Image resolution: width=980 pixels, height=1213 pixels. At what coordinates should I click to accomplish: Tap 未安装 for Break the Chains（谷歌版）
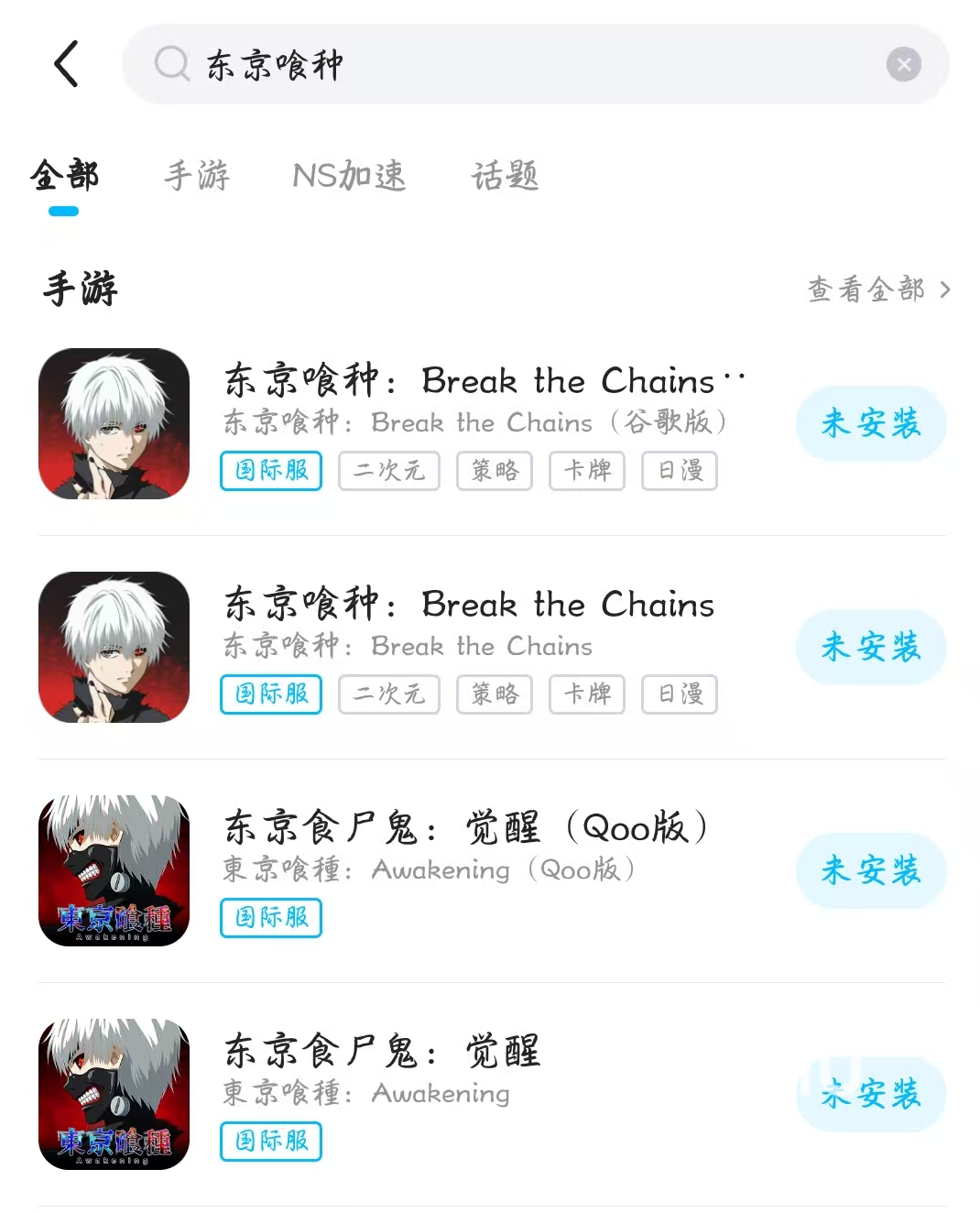[870, 423]
